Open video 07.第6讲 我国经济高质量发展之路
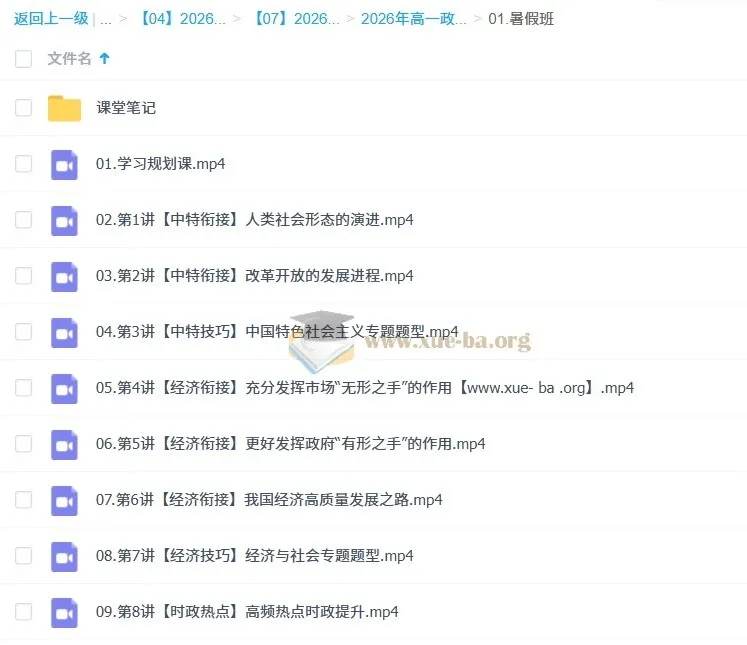Screen dimensions: 747x645 point(268,500)
